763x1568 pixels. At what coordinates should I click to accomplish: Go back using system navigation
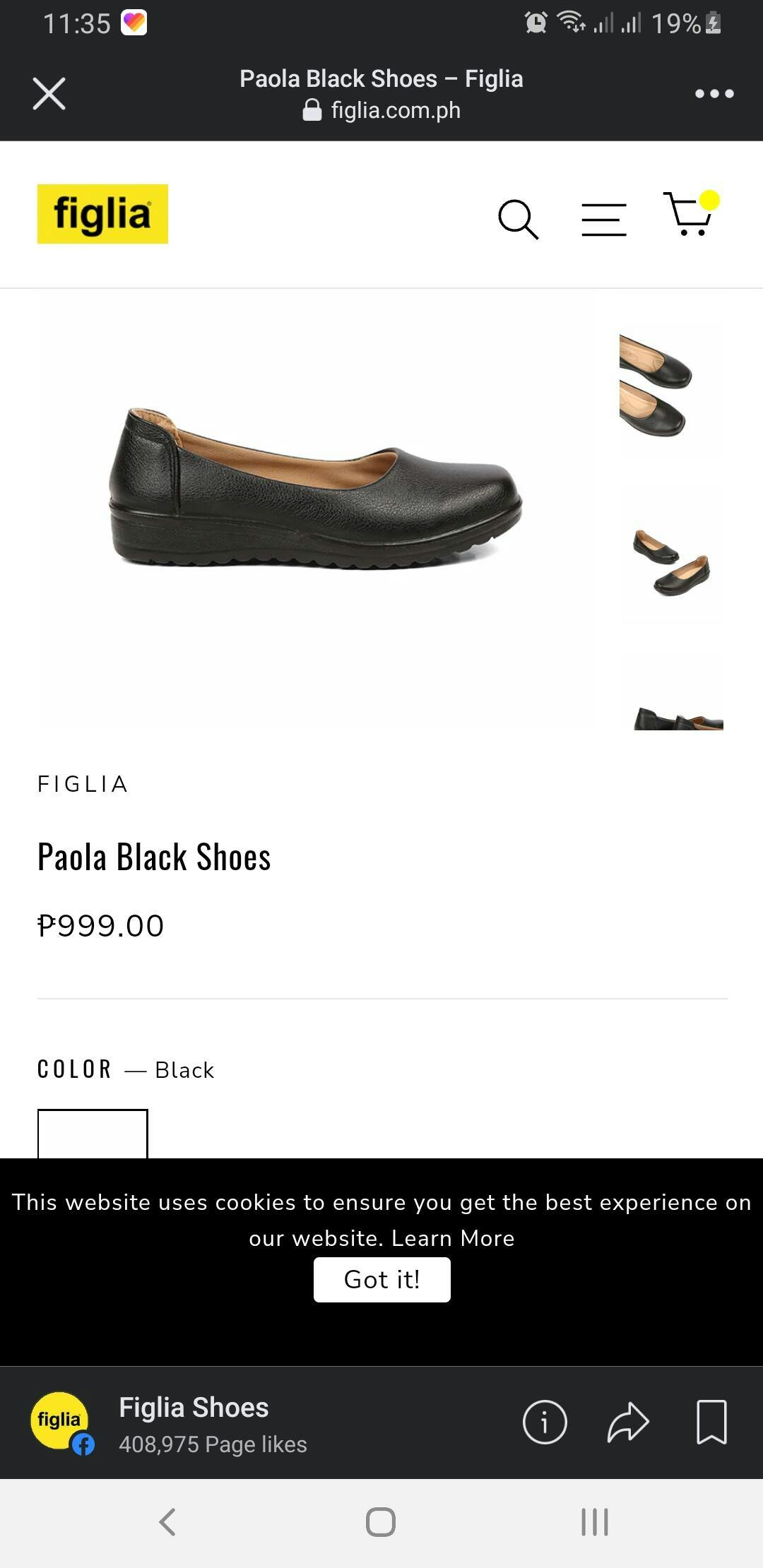167,1522
